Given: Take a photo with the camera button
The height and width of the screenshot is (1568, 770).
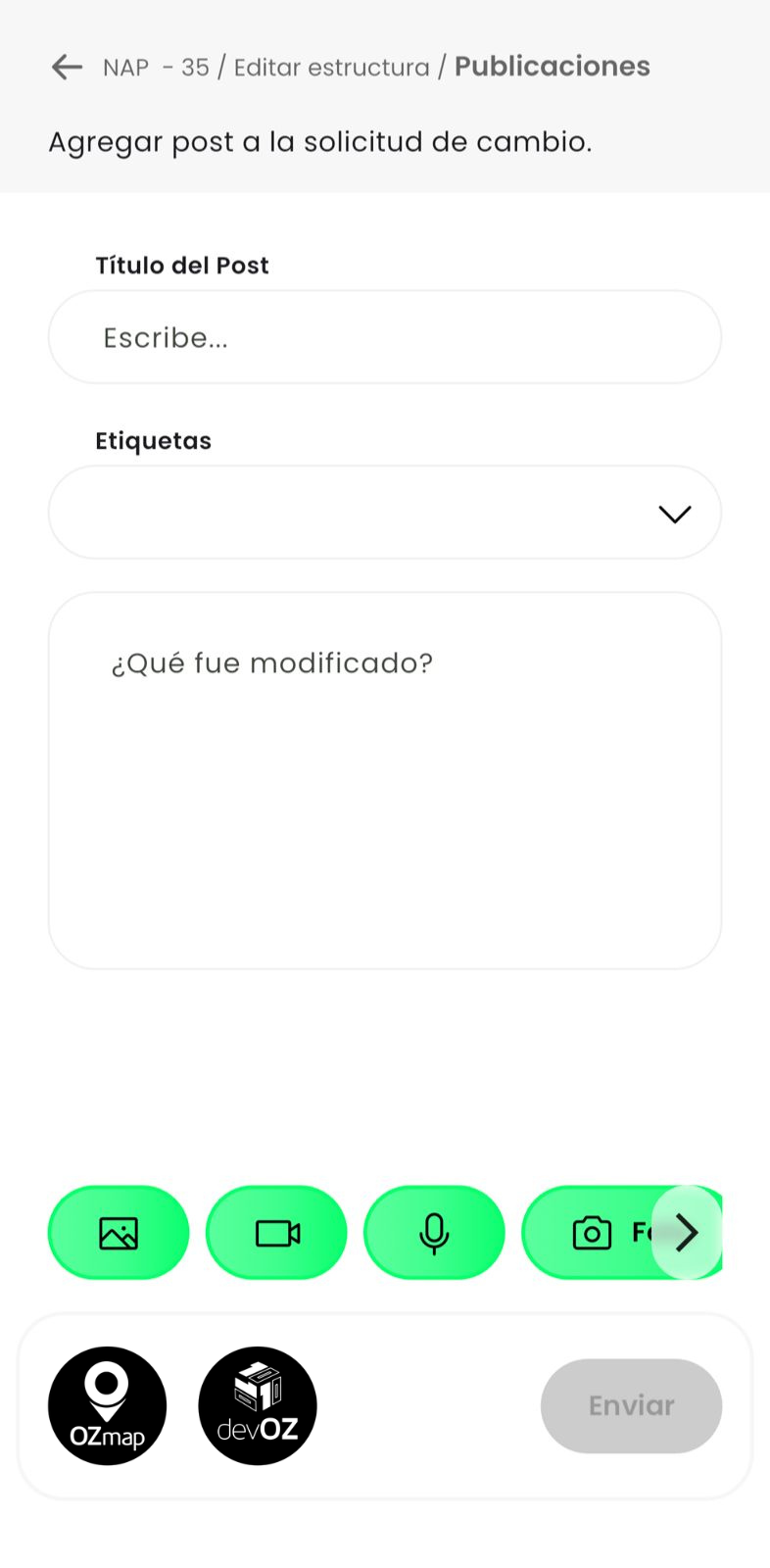Looking at the screenshot, I should point(594,1233).
